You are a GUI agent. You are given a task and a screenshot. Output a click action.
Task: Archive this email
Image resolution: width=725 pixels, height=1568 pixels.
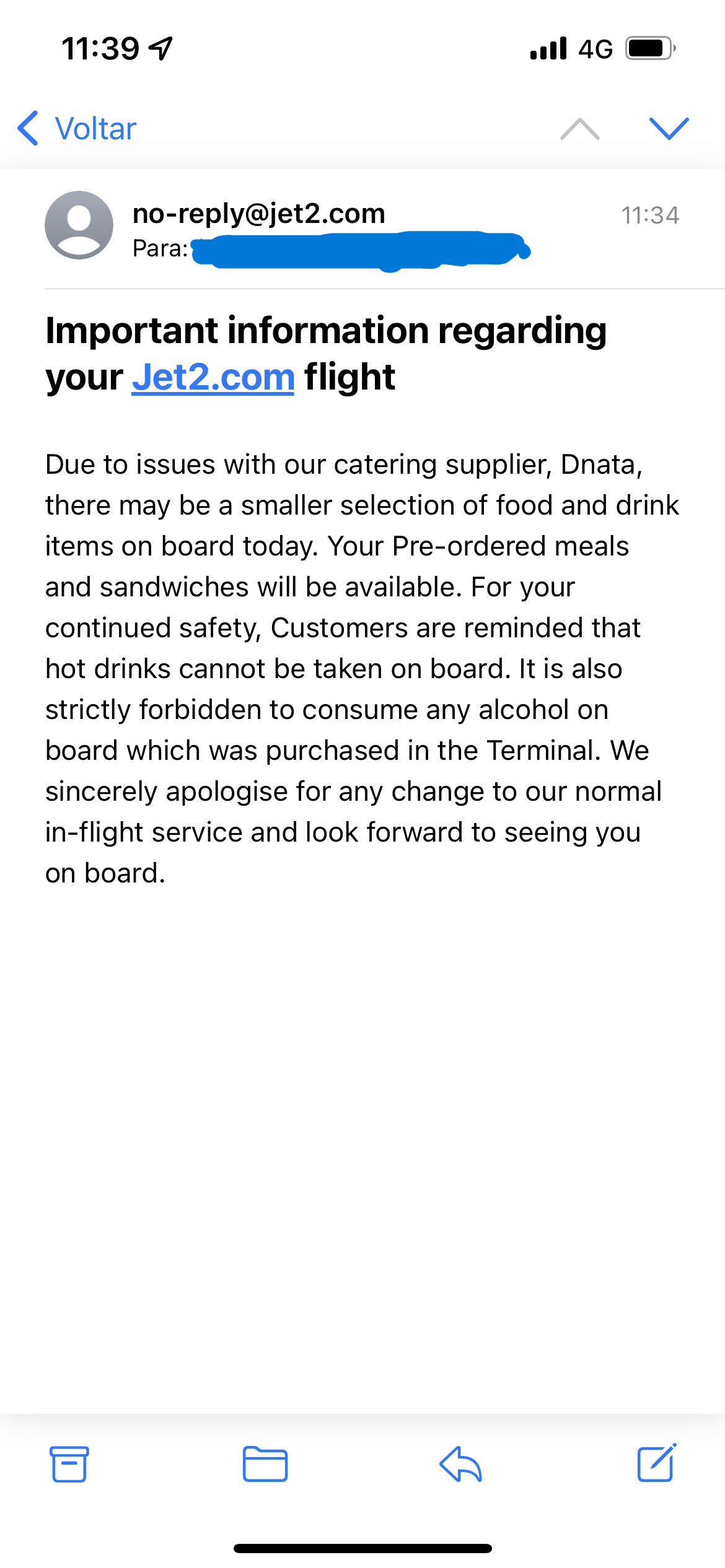coord(69,1464)
